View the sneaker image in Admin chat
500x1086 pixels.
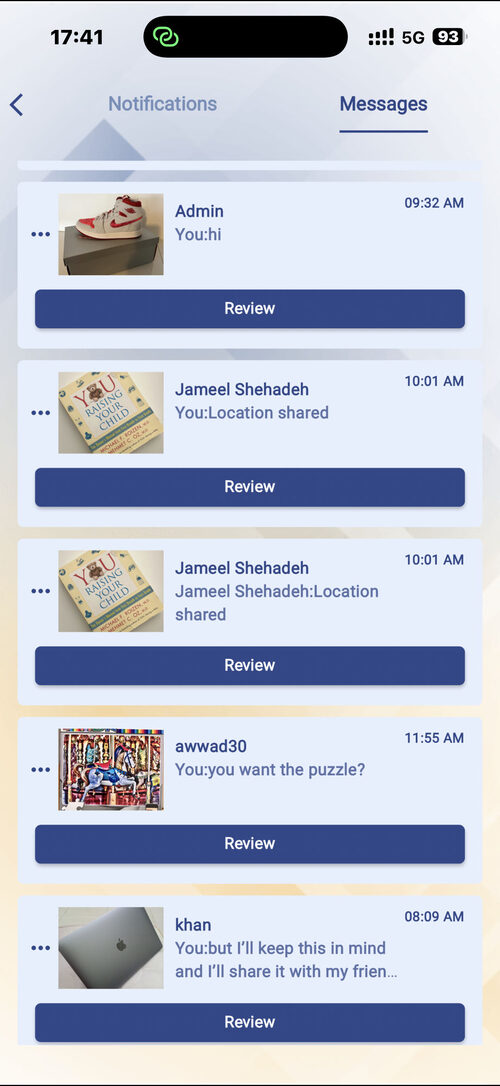(x=111, y=234)
